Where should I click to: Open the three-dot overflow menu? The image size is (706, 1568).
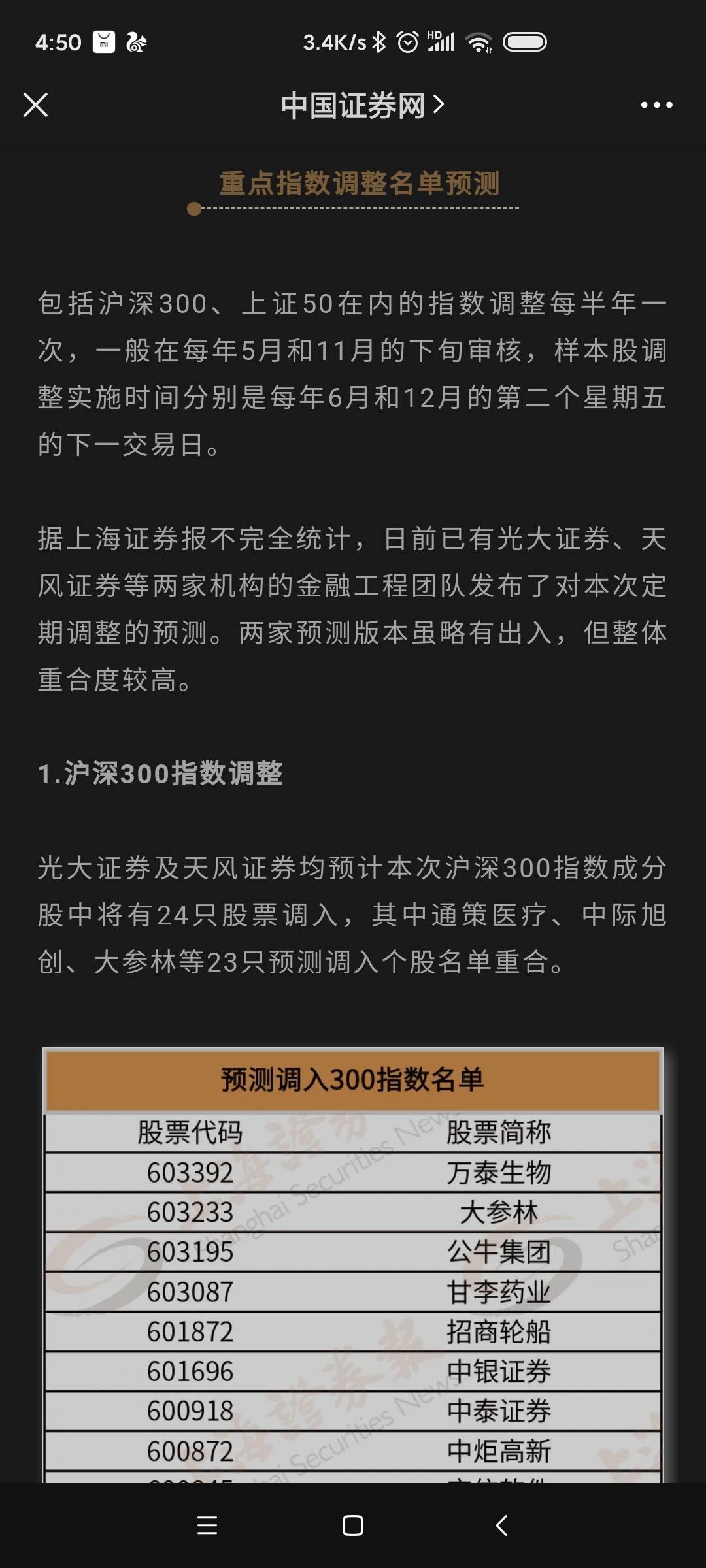coord(656,105)
